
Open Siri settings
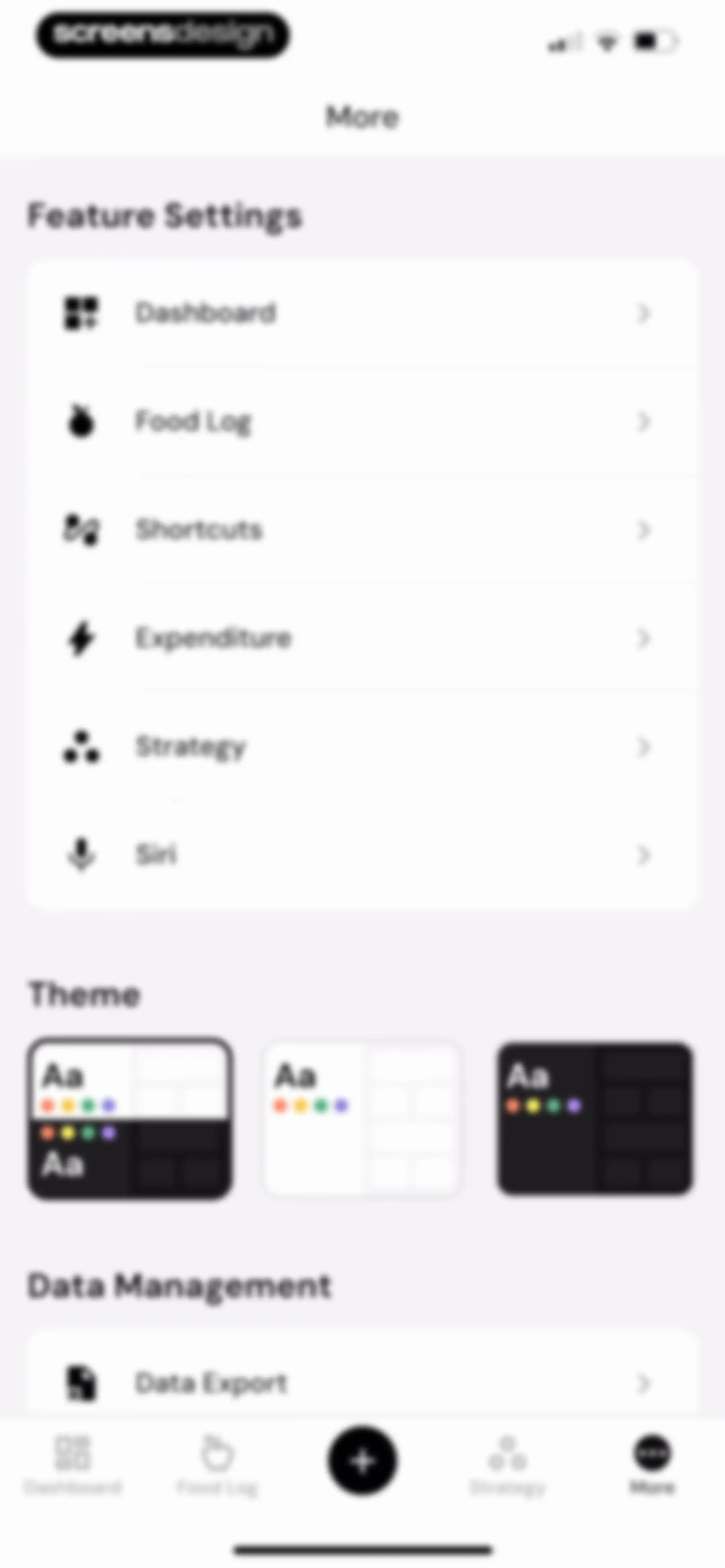tap(361, 855)
